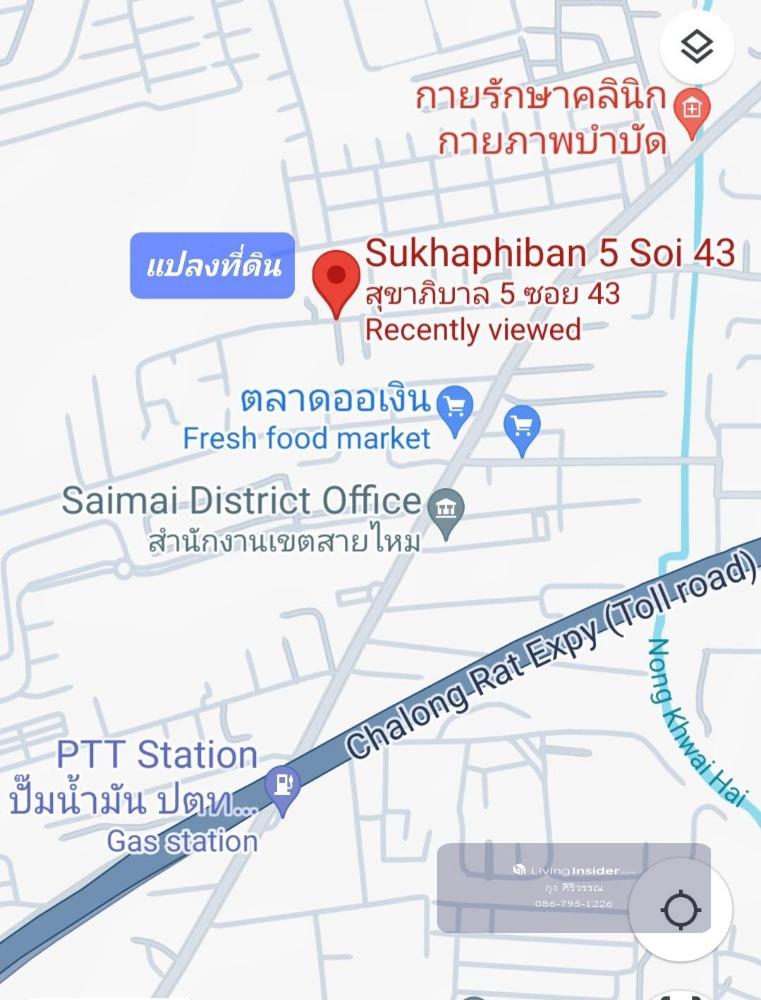Tap the red Sukhaphiban 5 Soi 43 pin
This screenshot has height=1000, width=761.
(336, 279)
